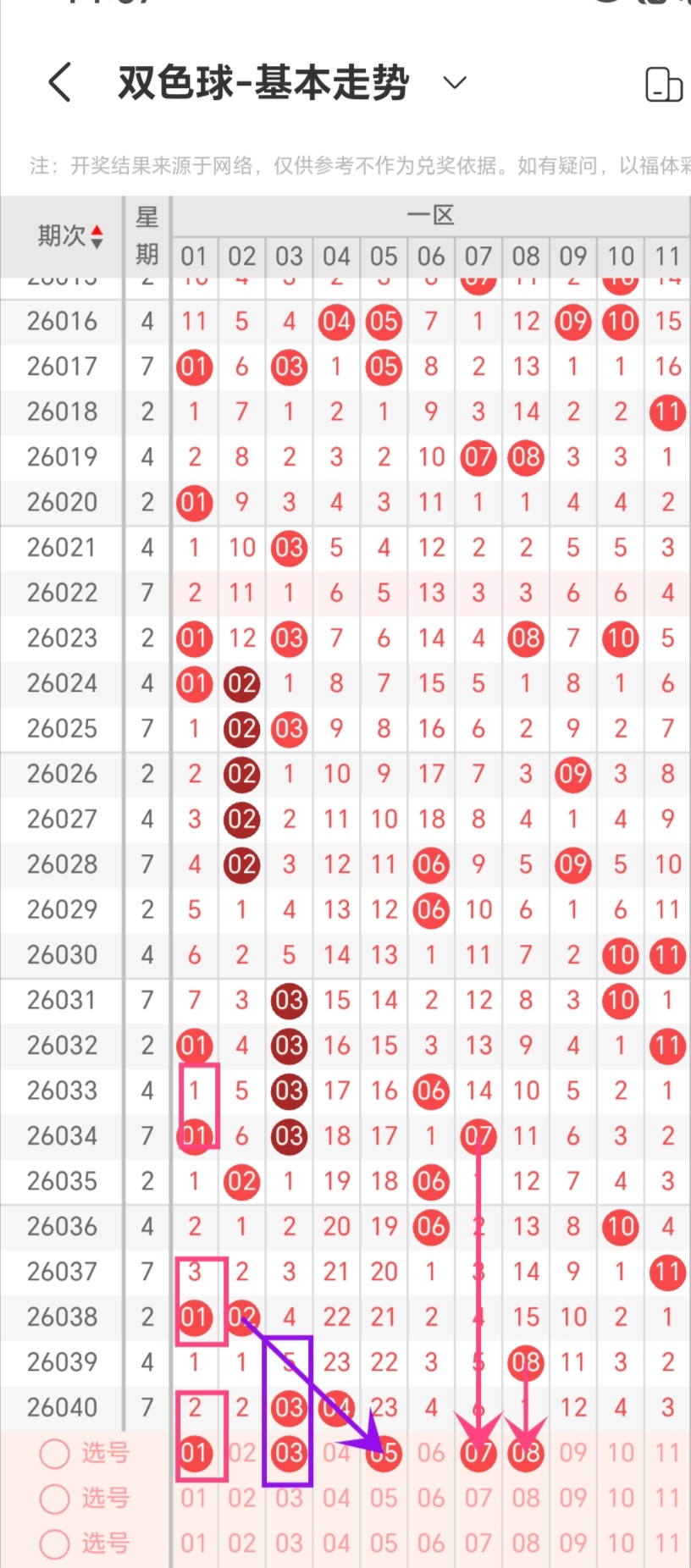Tap the screen orientation icon in header
Screen dimensions: 691x1568
pyautogui.click(x=663, y=84)
